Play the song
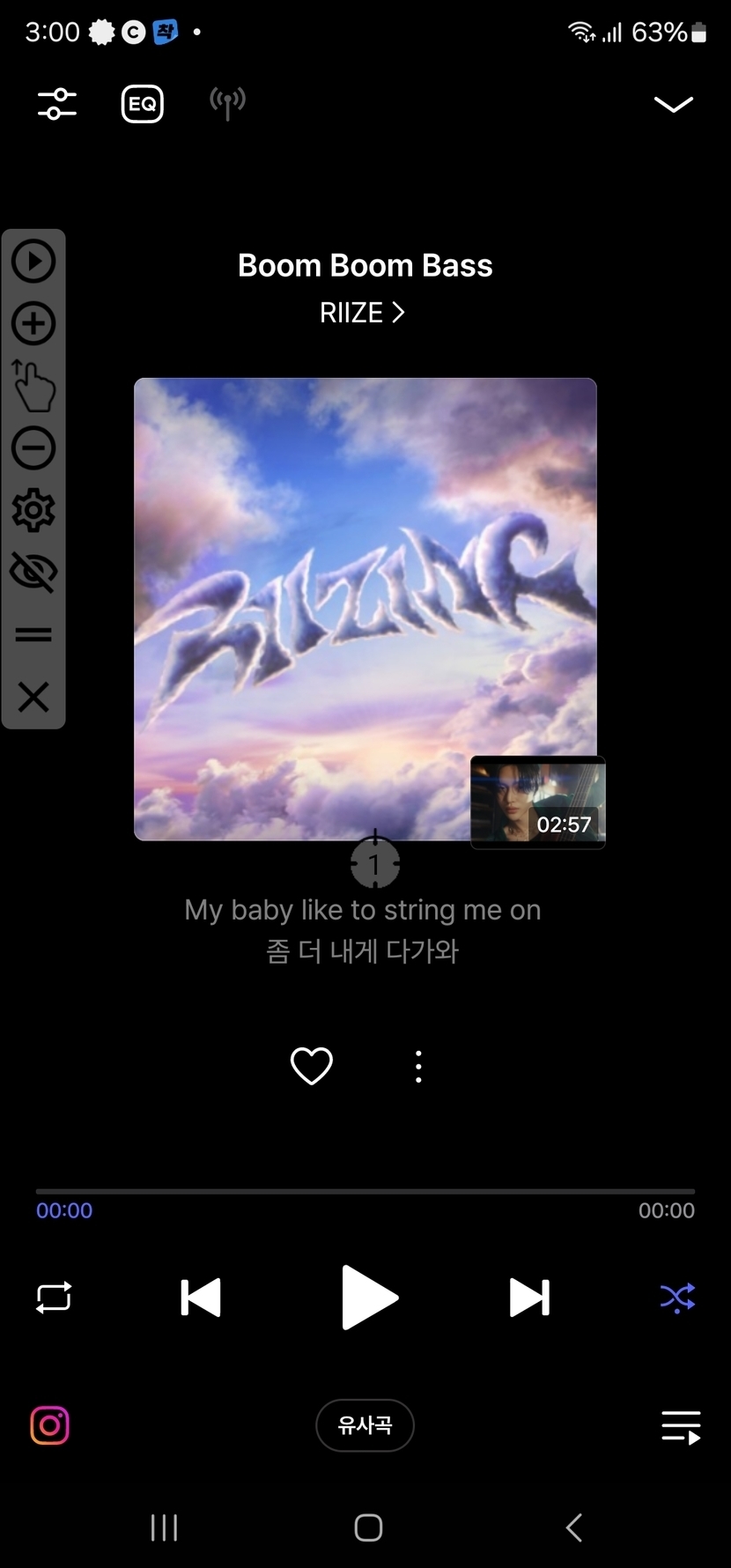The height and width of the screenshot is (1568, 731). point(368,1298)
